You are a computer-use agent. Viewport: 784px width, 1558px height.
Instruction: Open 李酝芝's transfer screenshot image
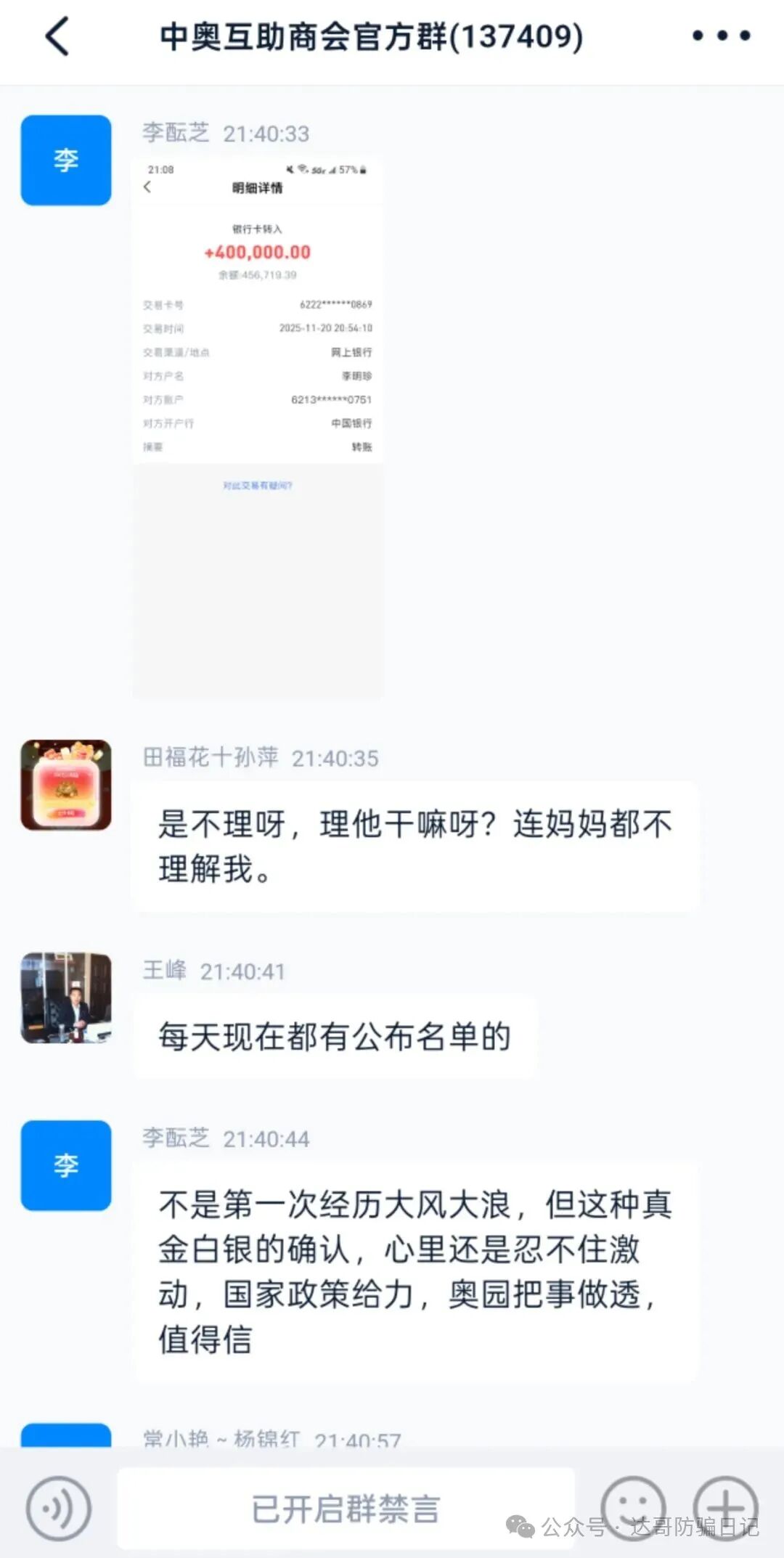pos(258,428)
